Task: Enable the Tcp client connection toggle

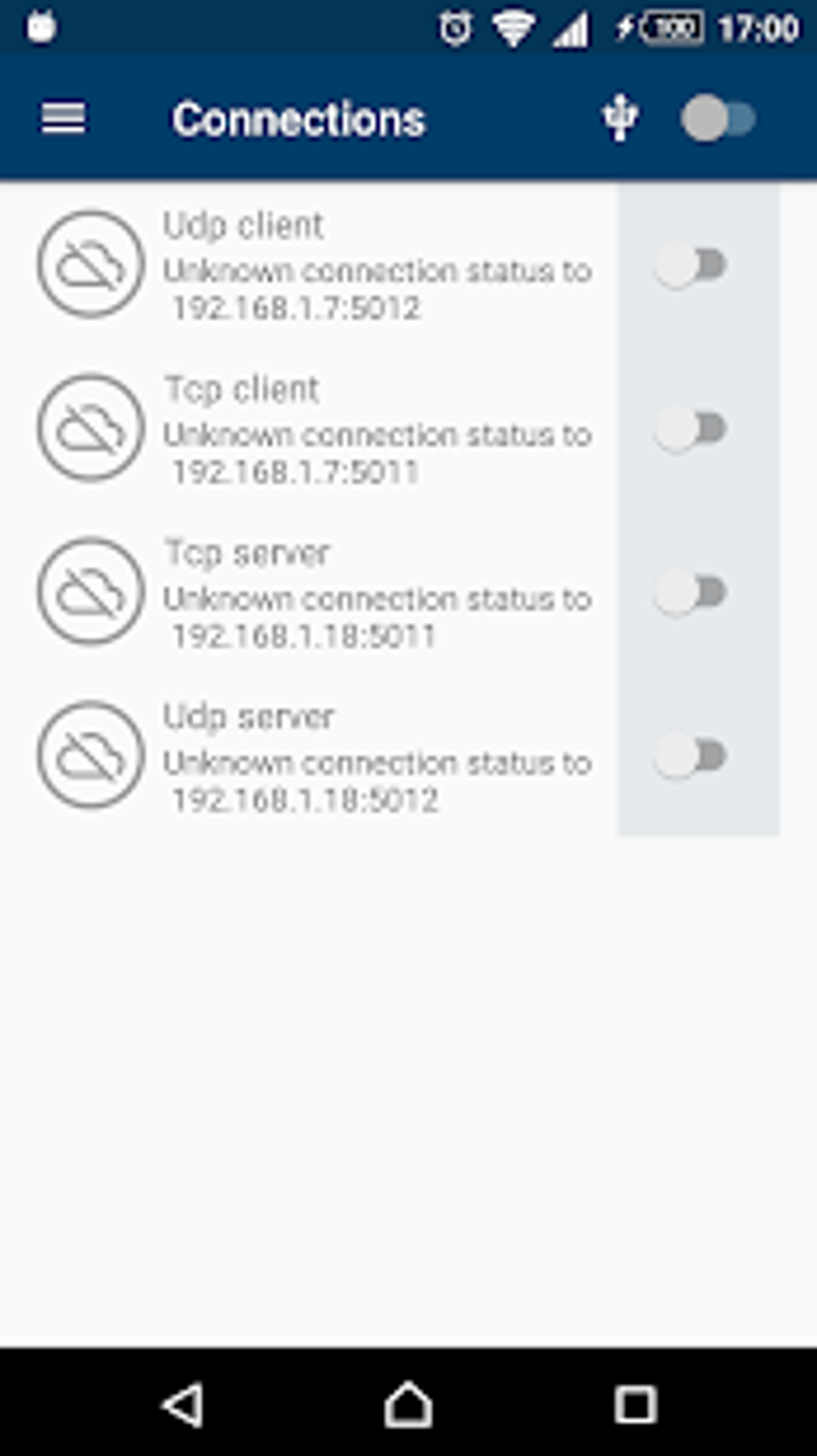Action: point(690,428)
